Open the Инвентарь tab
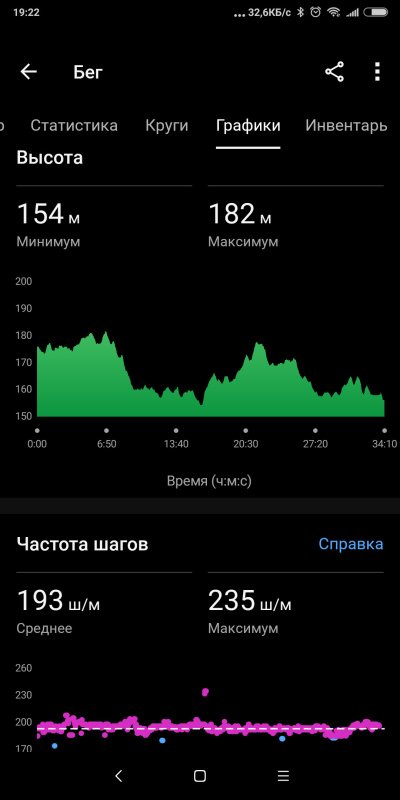400x800 pixels. coord(346,125)
